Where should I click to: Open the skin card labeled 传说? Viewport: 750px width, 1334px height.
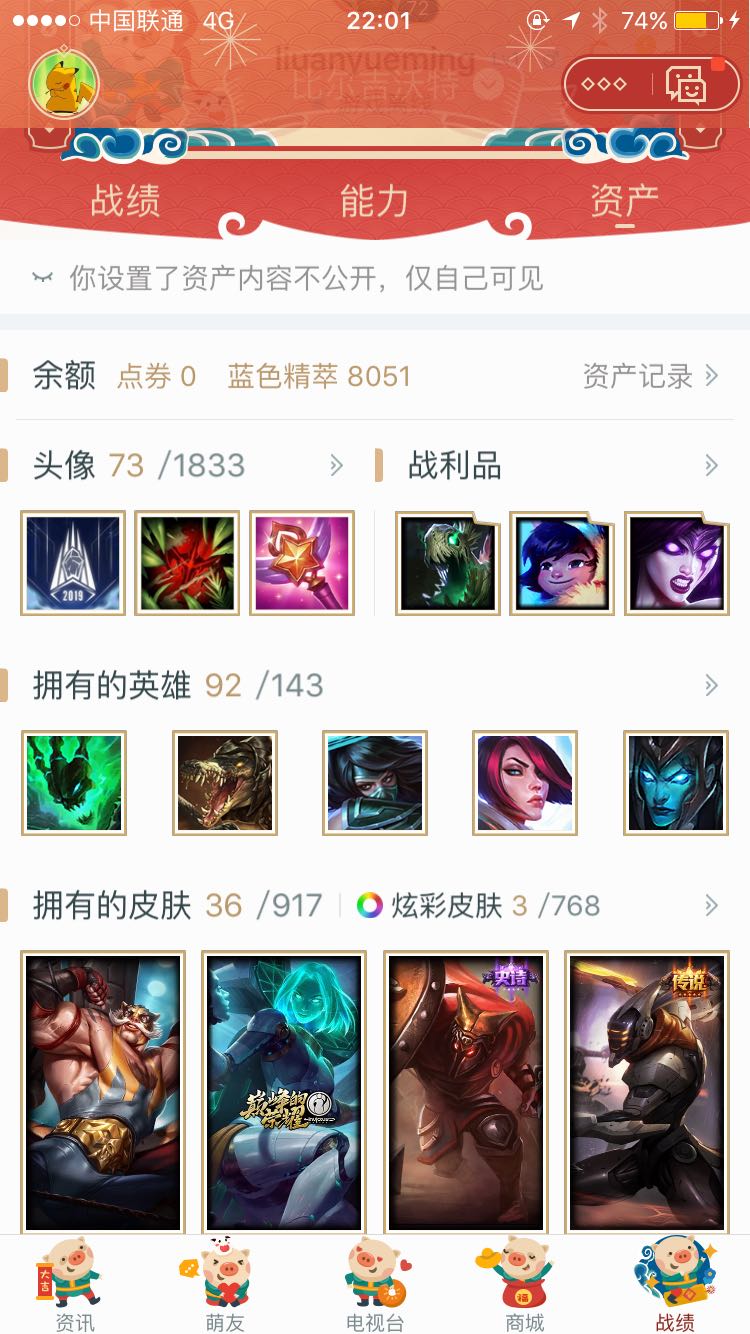(x=647, y=1090)
